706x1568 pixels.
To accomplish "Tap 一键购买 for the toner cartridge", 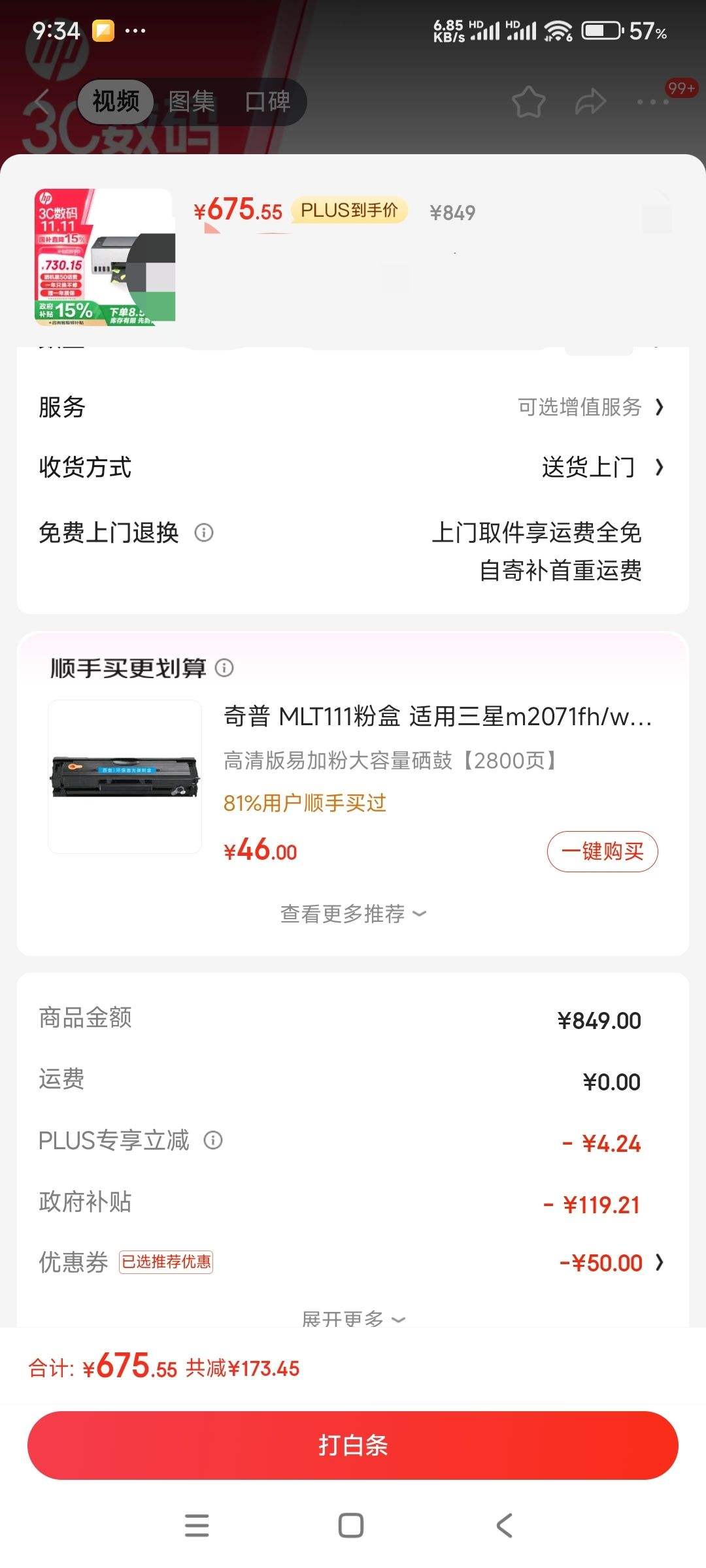I will 602,851.
